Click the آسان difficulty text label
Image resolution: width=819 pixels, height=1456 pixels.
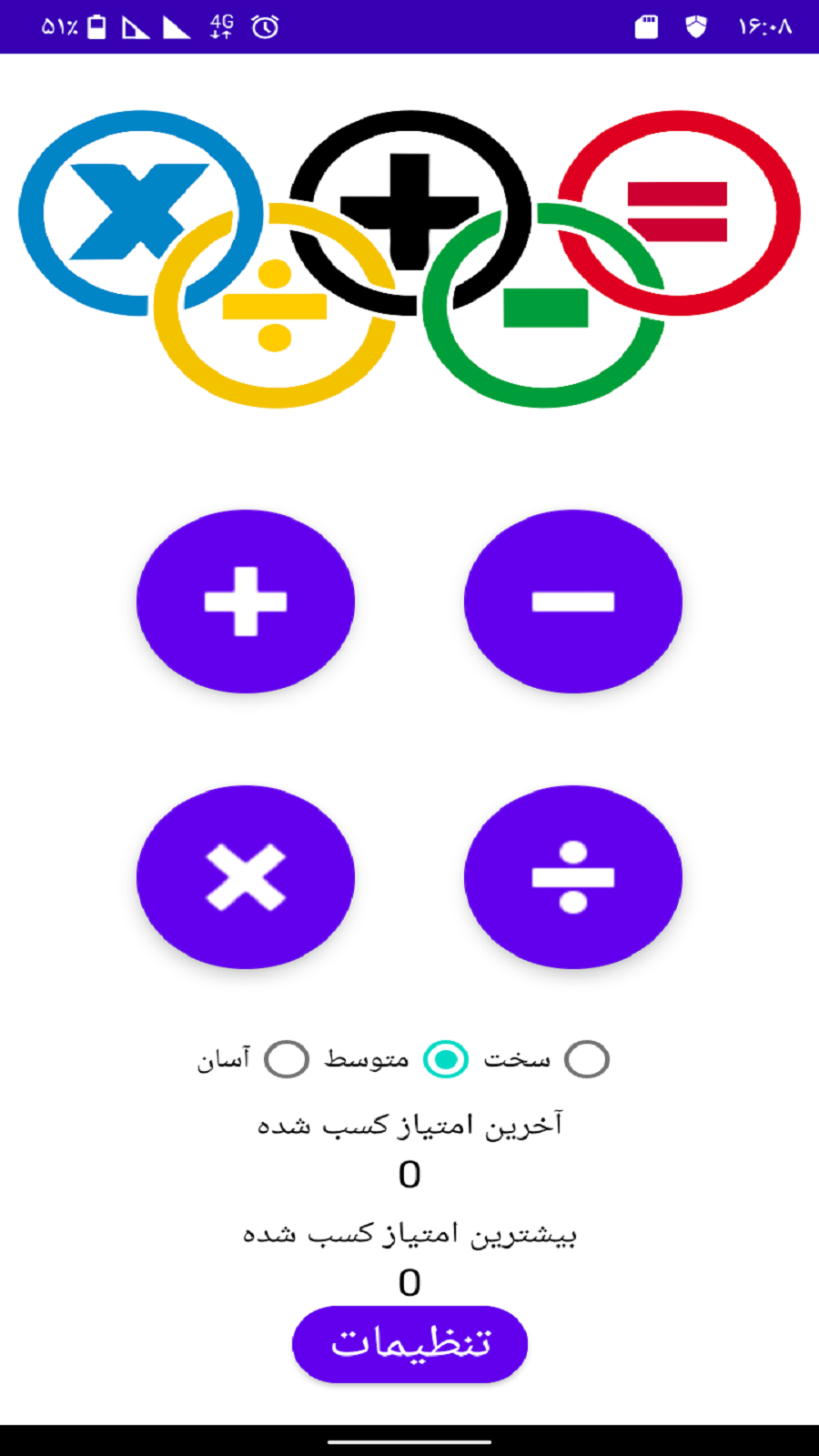pyautogui.click(x=225, y=1059)
